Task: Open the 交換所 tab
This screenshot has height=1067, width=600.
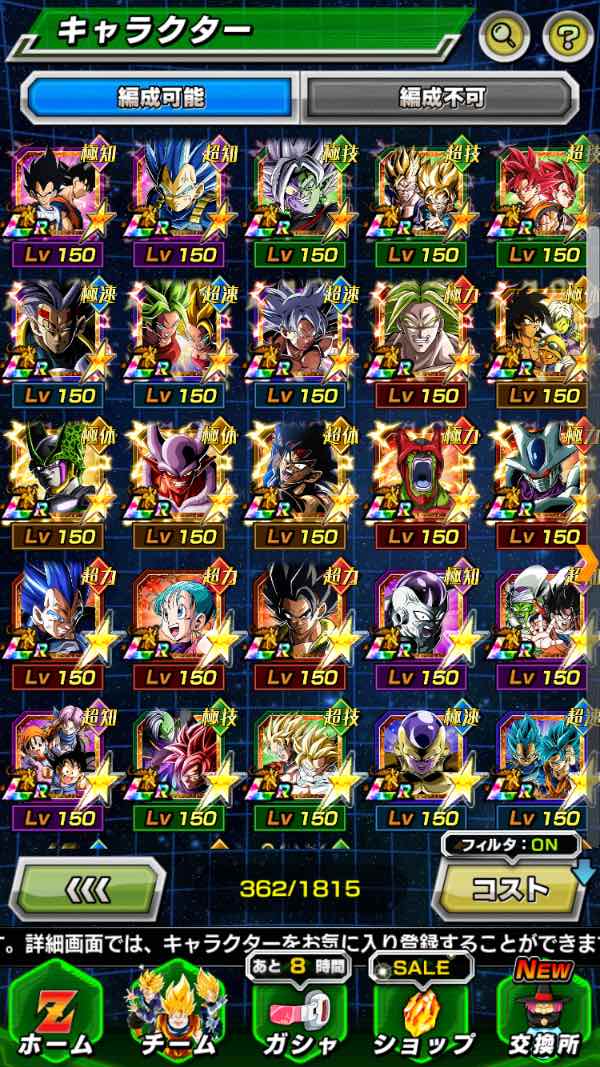Action: tap(545, 1010)
